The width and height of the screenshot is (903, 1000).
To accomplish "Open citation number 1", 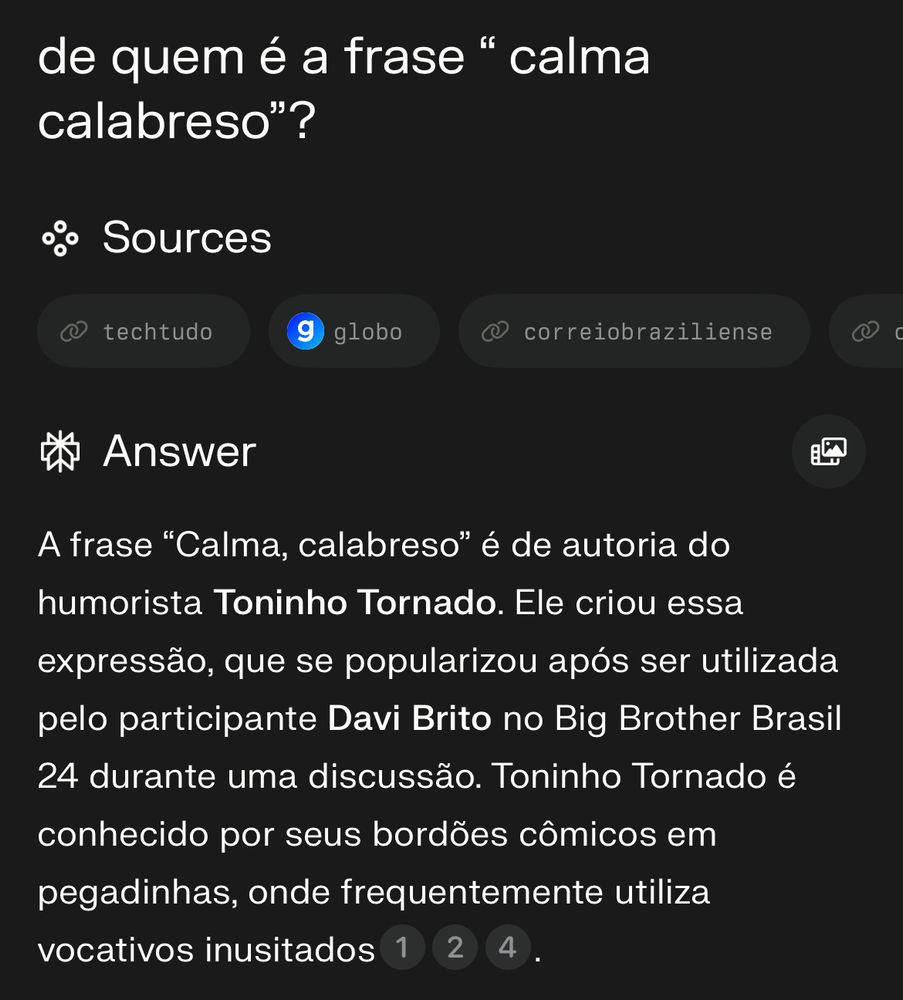I will 402,947.
